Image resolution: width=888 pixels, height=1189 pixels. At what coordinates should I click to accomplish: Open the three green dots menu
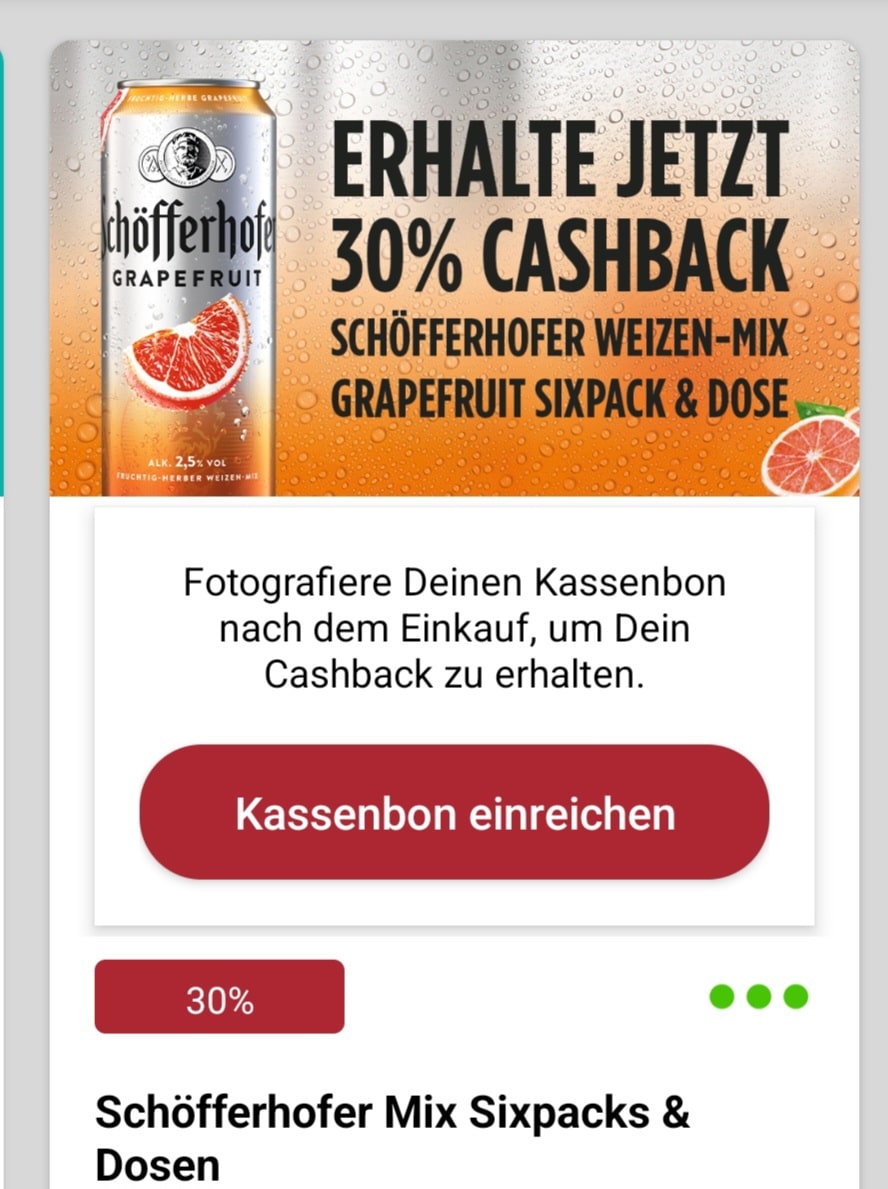click(758, 997)
